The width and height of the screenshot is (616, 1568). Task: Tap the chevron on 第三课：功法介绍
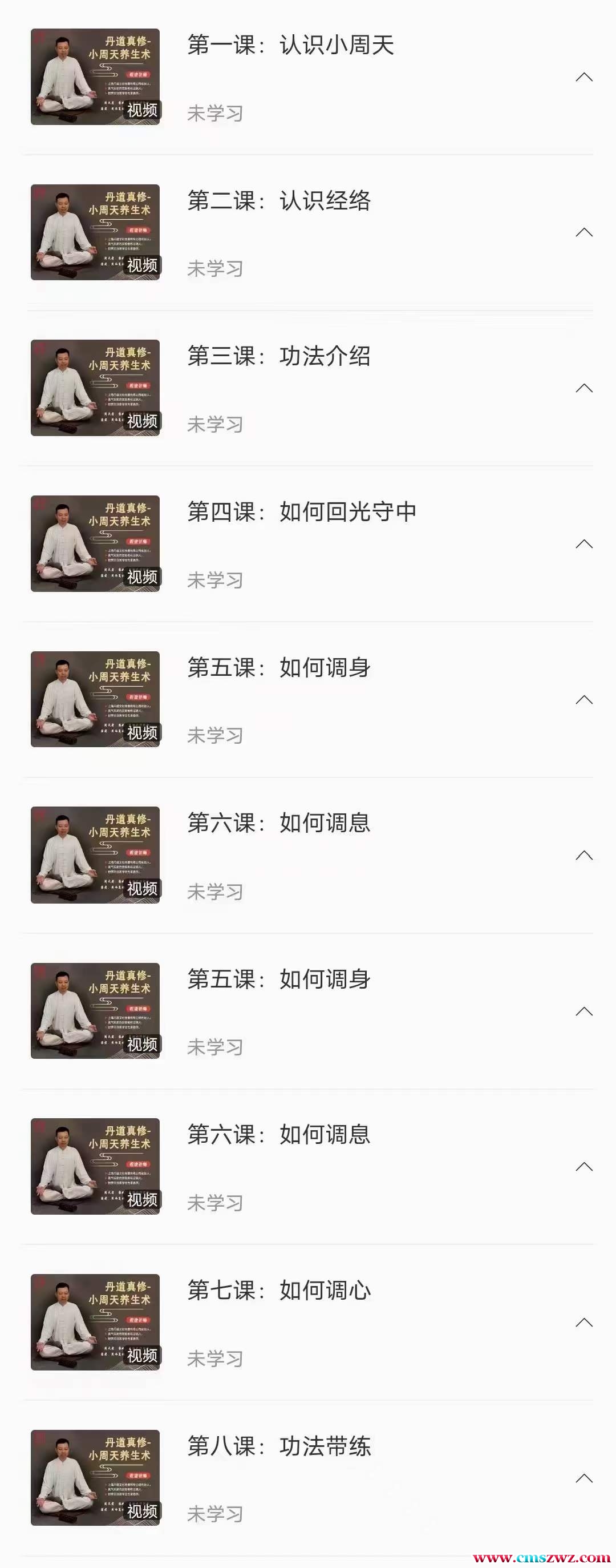tap(583, 388)
